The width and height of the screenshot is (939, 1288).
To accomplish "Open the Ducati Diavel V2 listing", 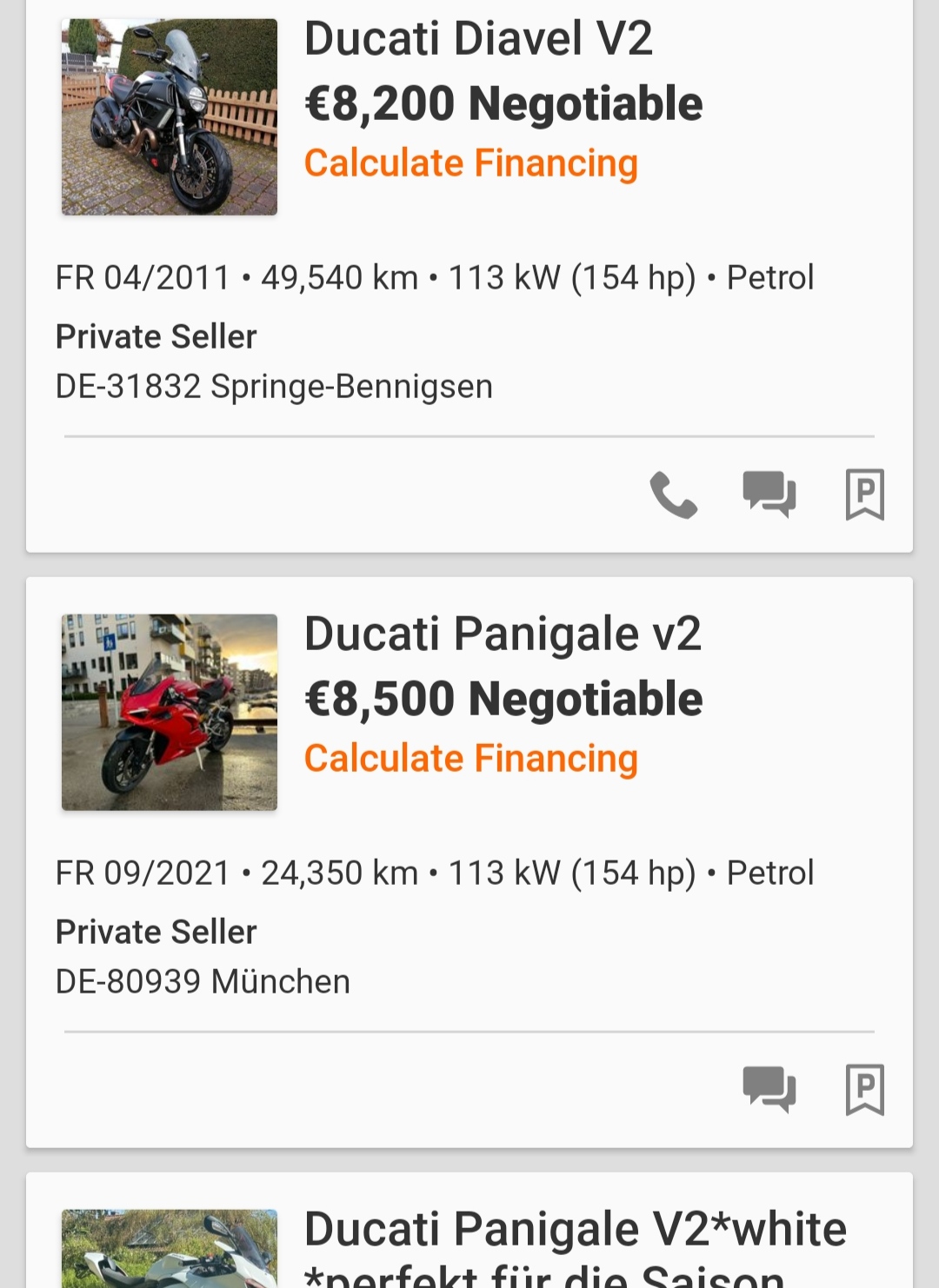I will pos(478,39).
